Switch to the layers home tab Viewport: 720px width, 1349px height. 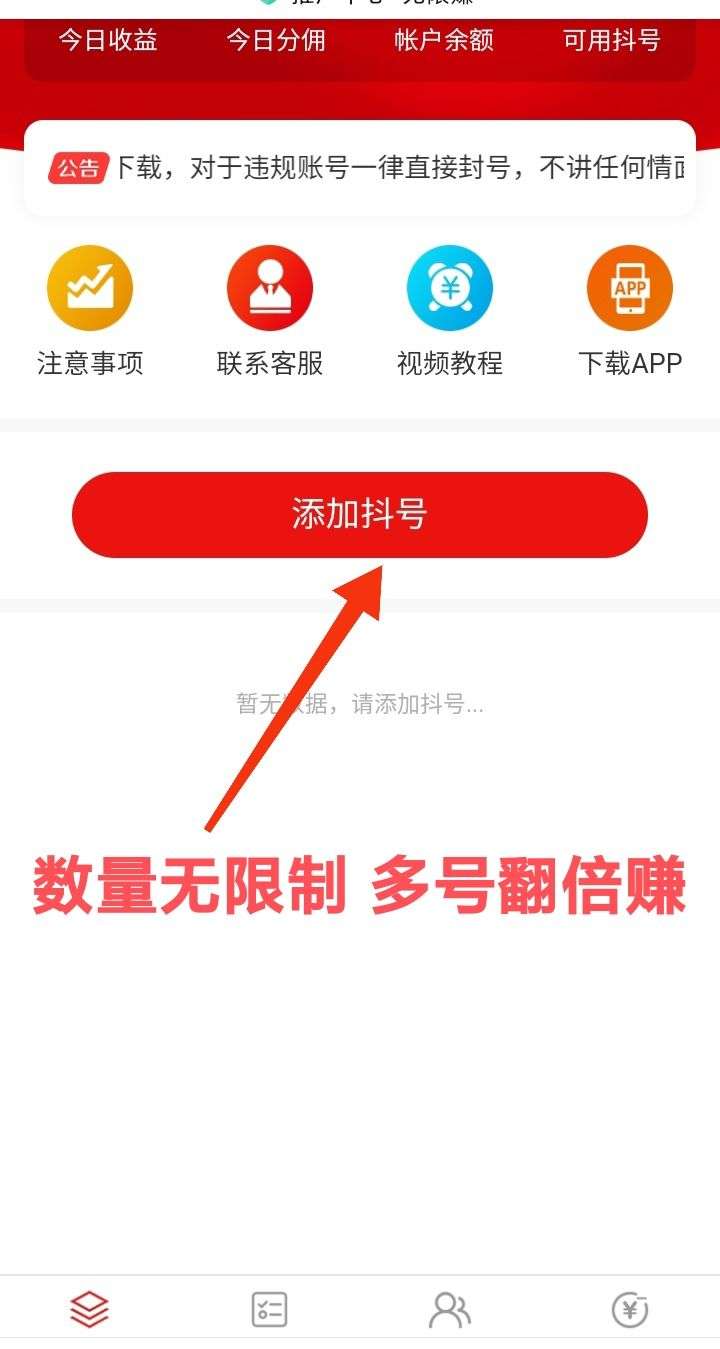(90, 1309)
